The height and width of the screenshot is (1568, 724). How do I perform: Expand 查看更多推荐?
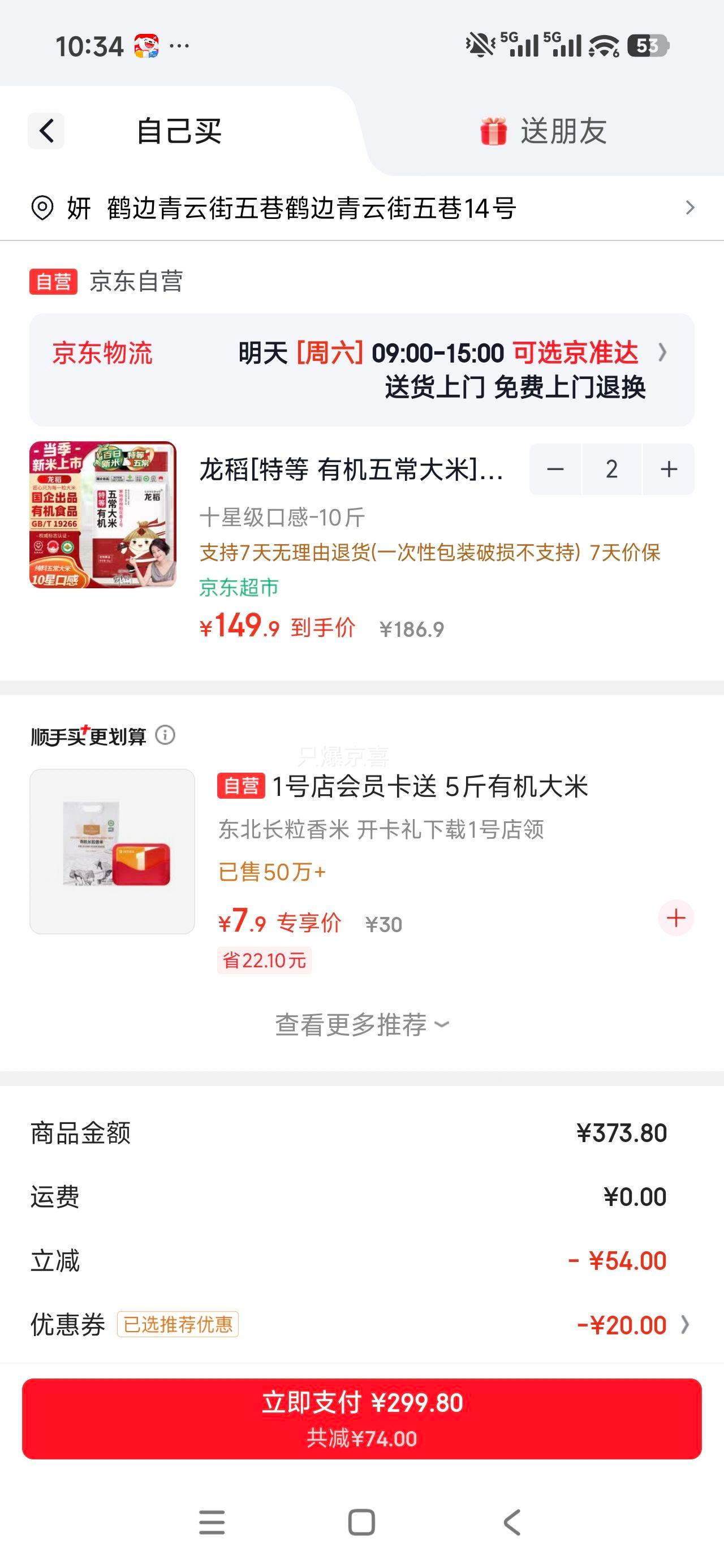click(361, 1024)
